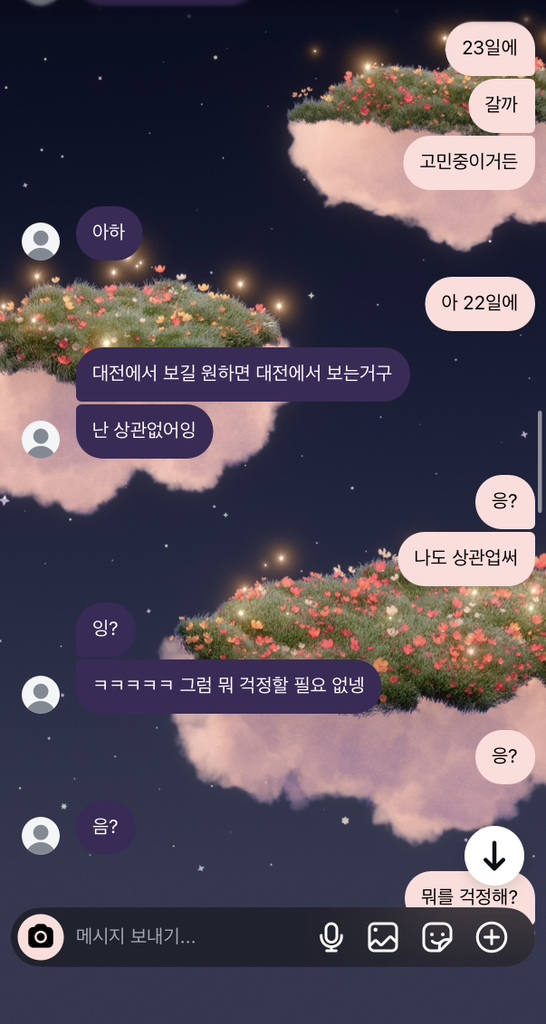546x1024 pixels.
Task: Open sender's avatar beside '음?'
Action: 40,835
